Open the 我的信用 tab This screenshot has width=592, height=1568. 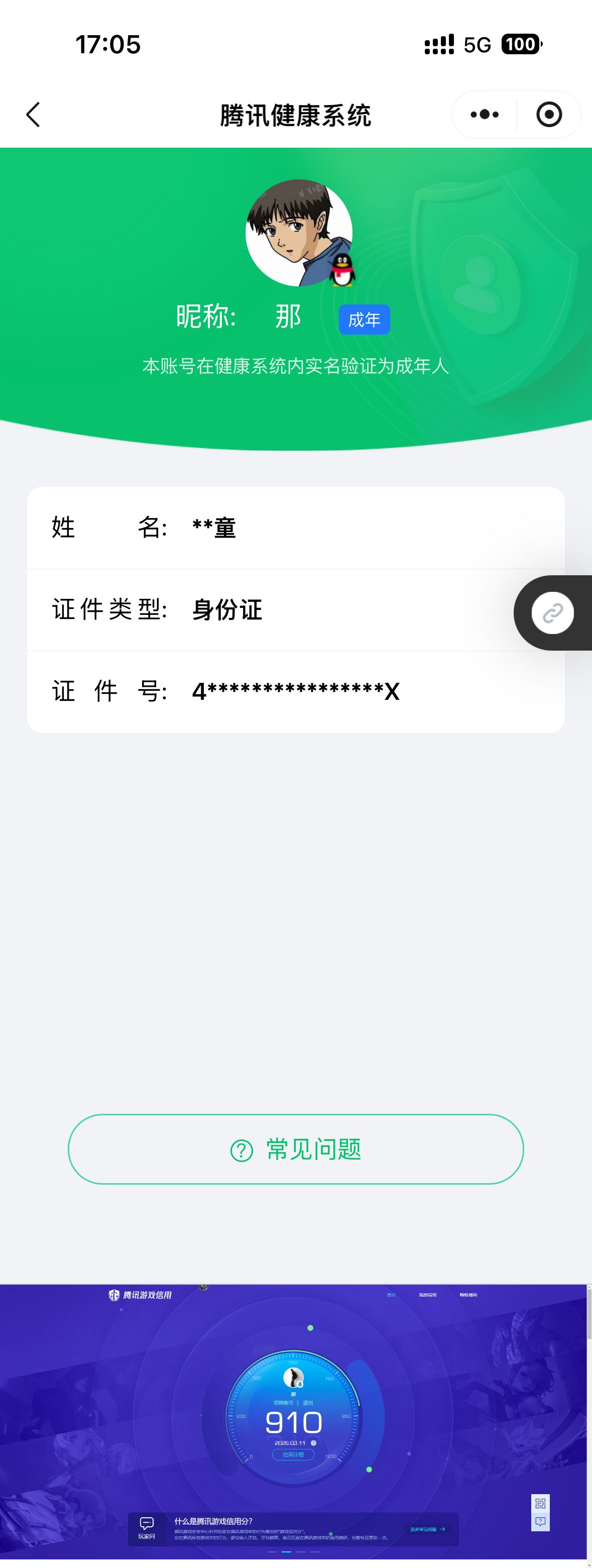click(428, 1294)
